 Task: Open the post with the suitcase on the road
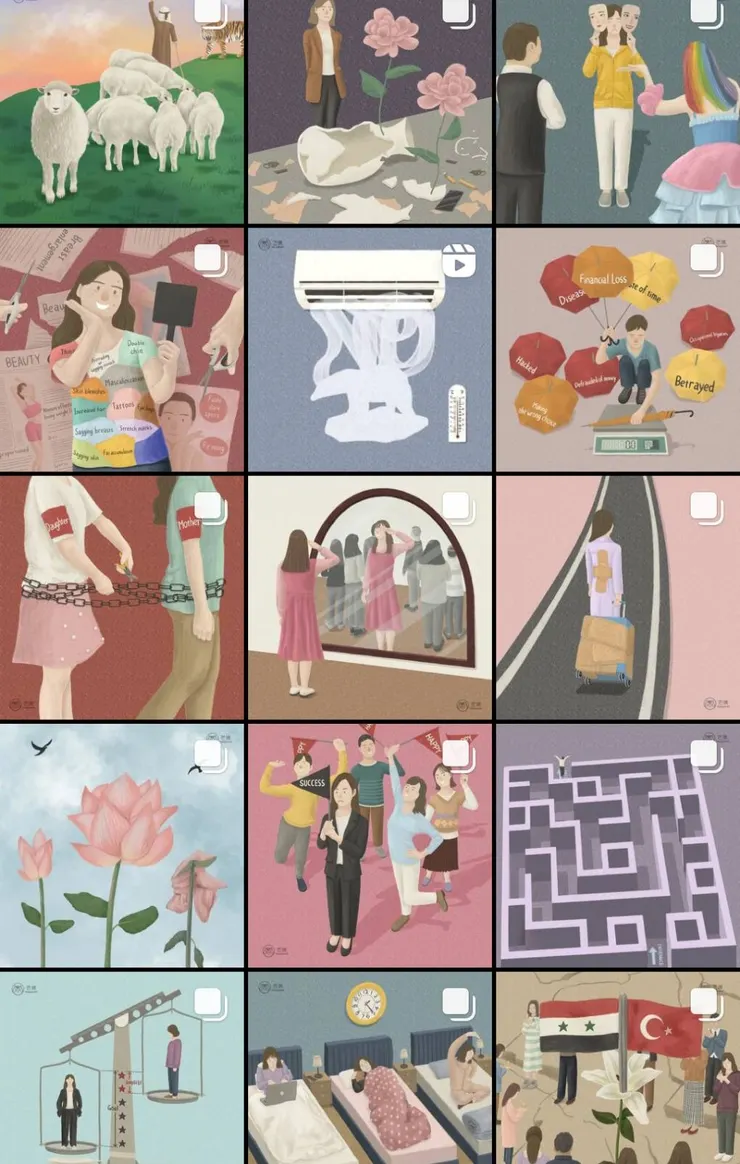(618, 598)
